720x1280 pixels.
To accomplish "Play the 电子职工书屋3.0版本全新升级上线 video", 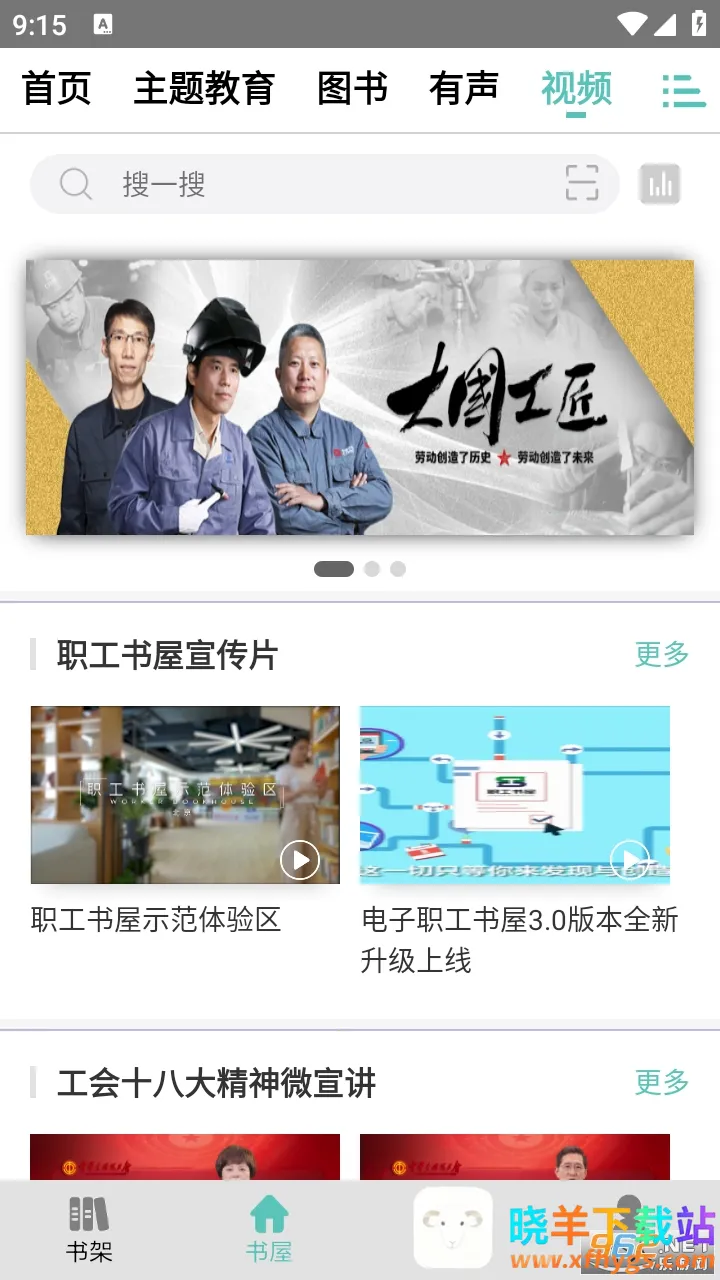I will tap(514, 795).
